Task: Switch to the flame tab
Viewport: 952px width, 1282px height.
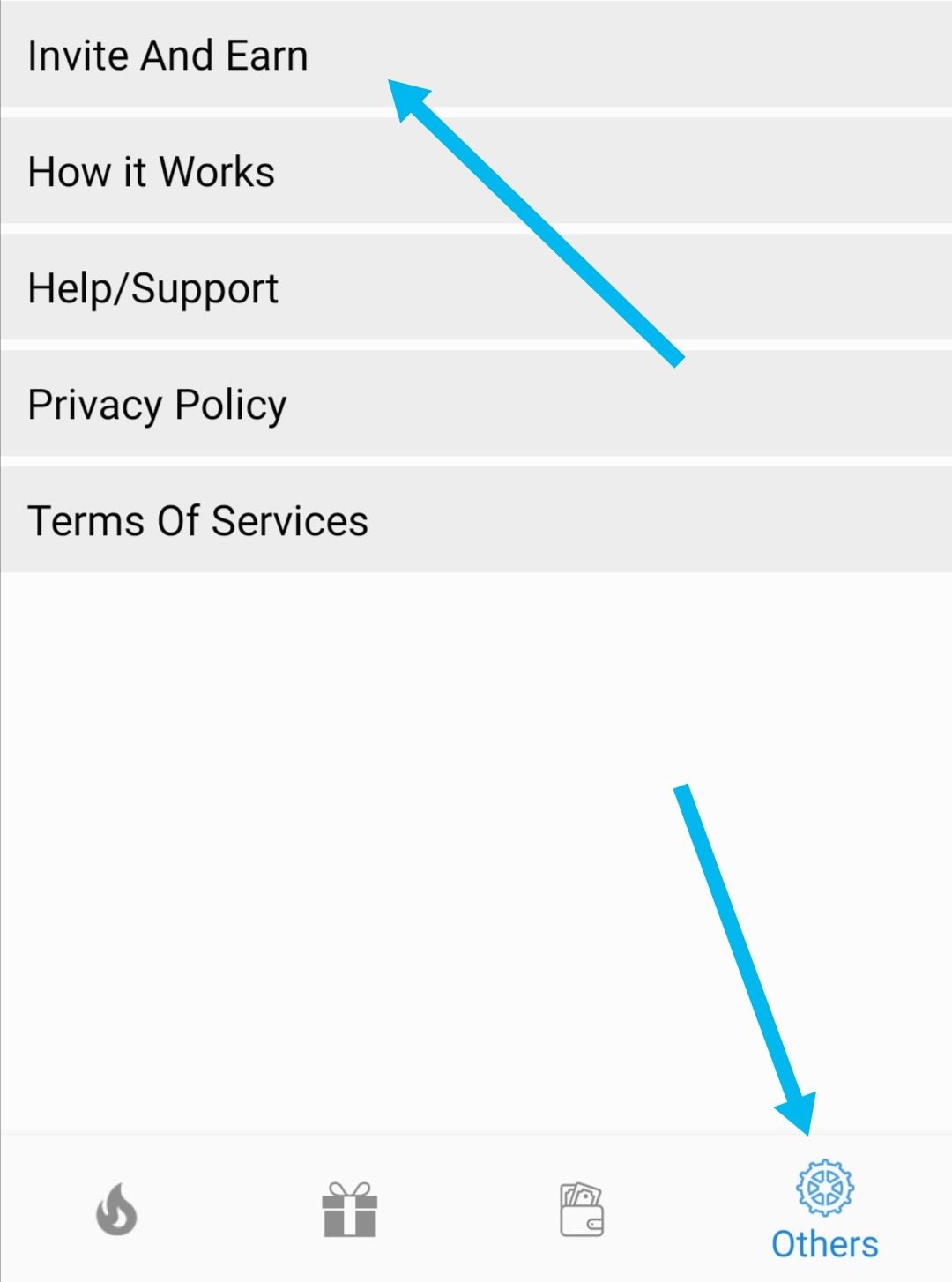Action: pyautogui.click(x=116, y=1209)
